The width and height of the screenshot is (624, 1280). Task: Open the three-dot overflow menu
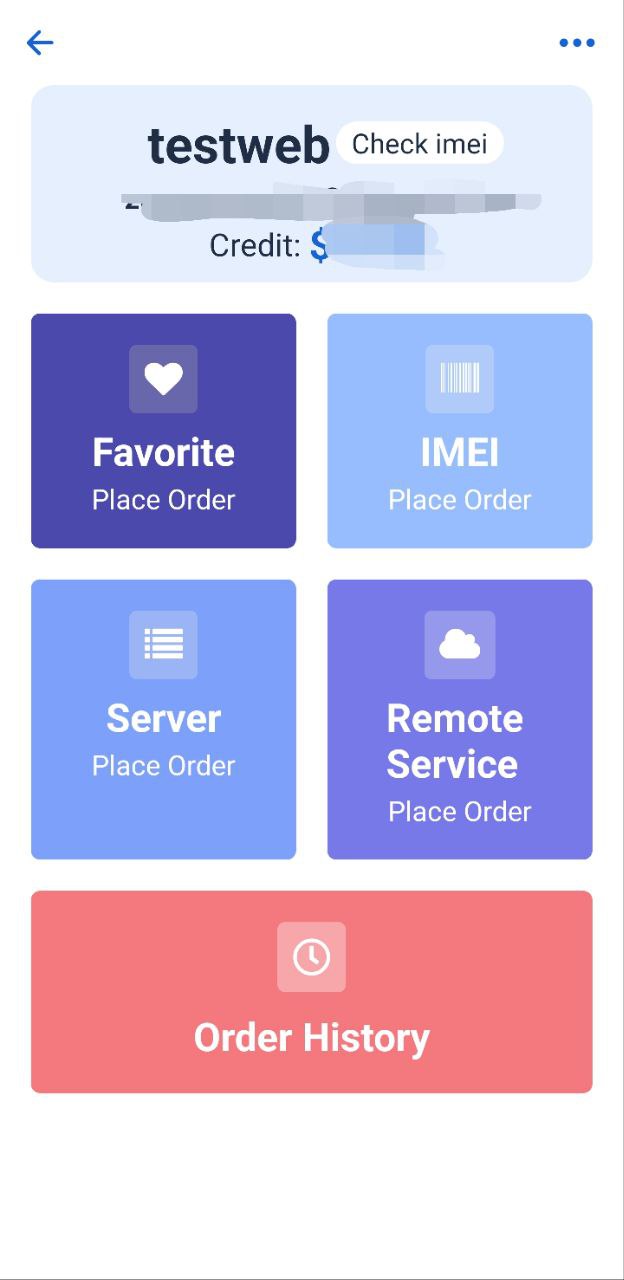coord(577,42)
